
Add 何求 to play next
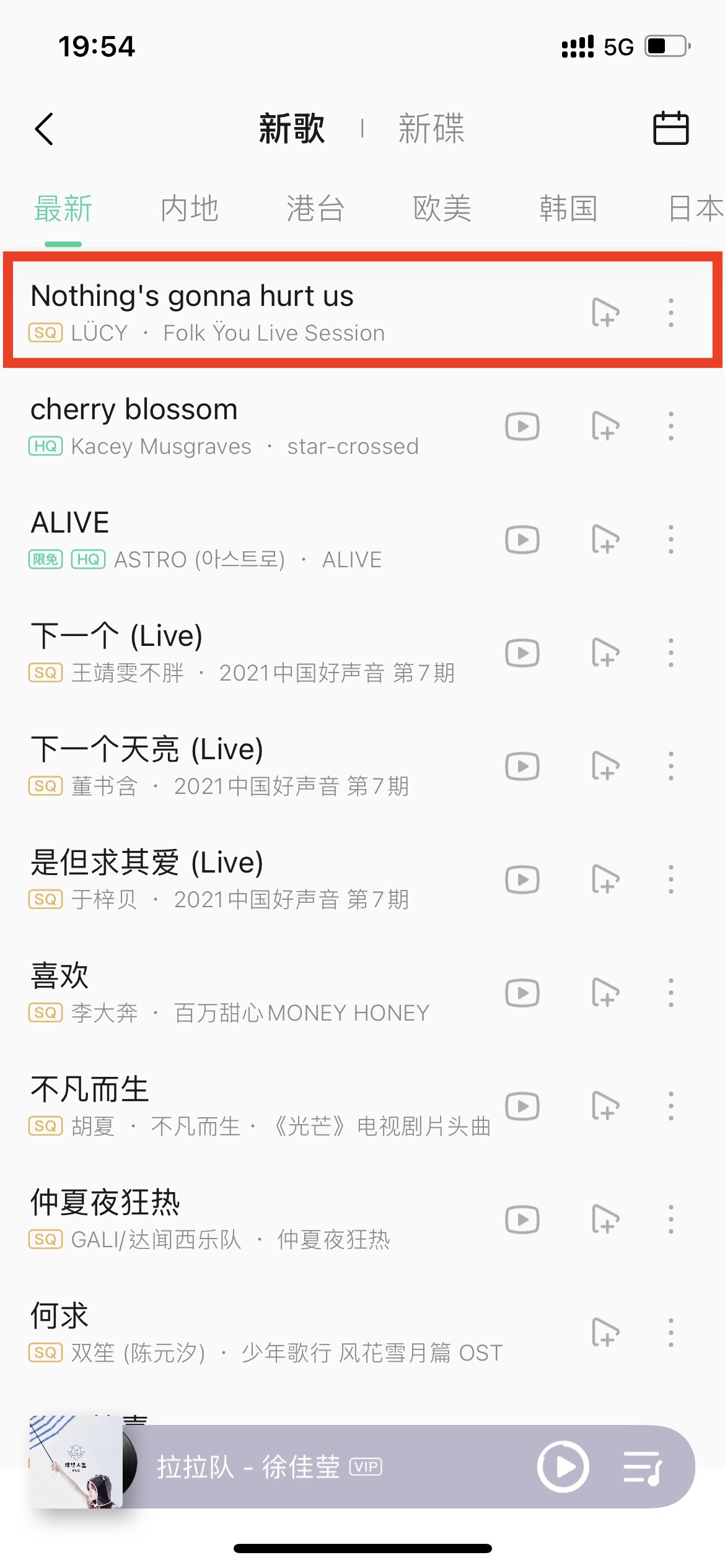tap(605, 1333)
